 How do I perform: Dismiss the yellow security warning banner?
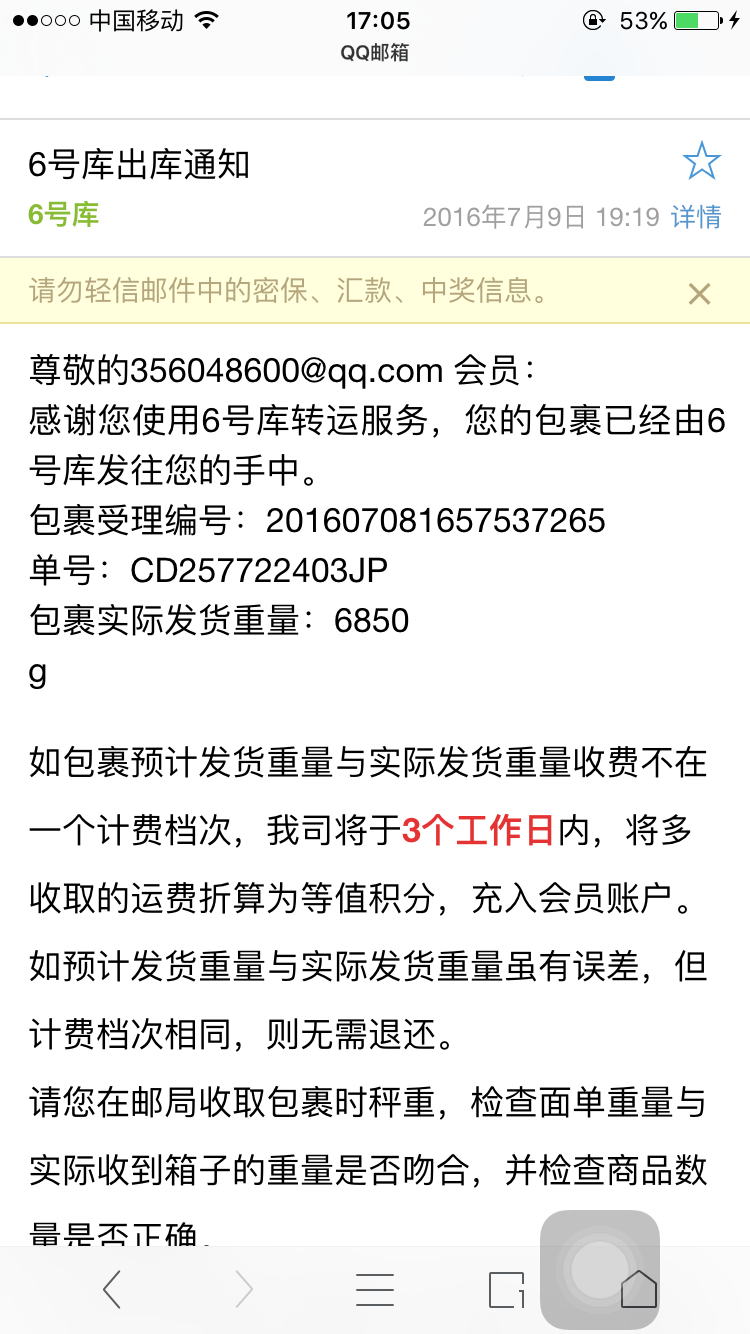click(x=699, y=293)
